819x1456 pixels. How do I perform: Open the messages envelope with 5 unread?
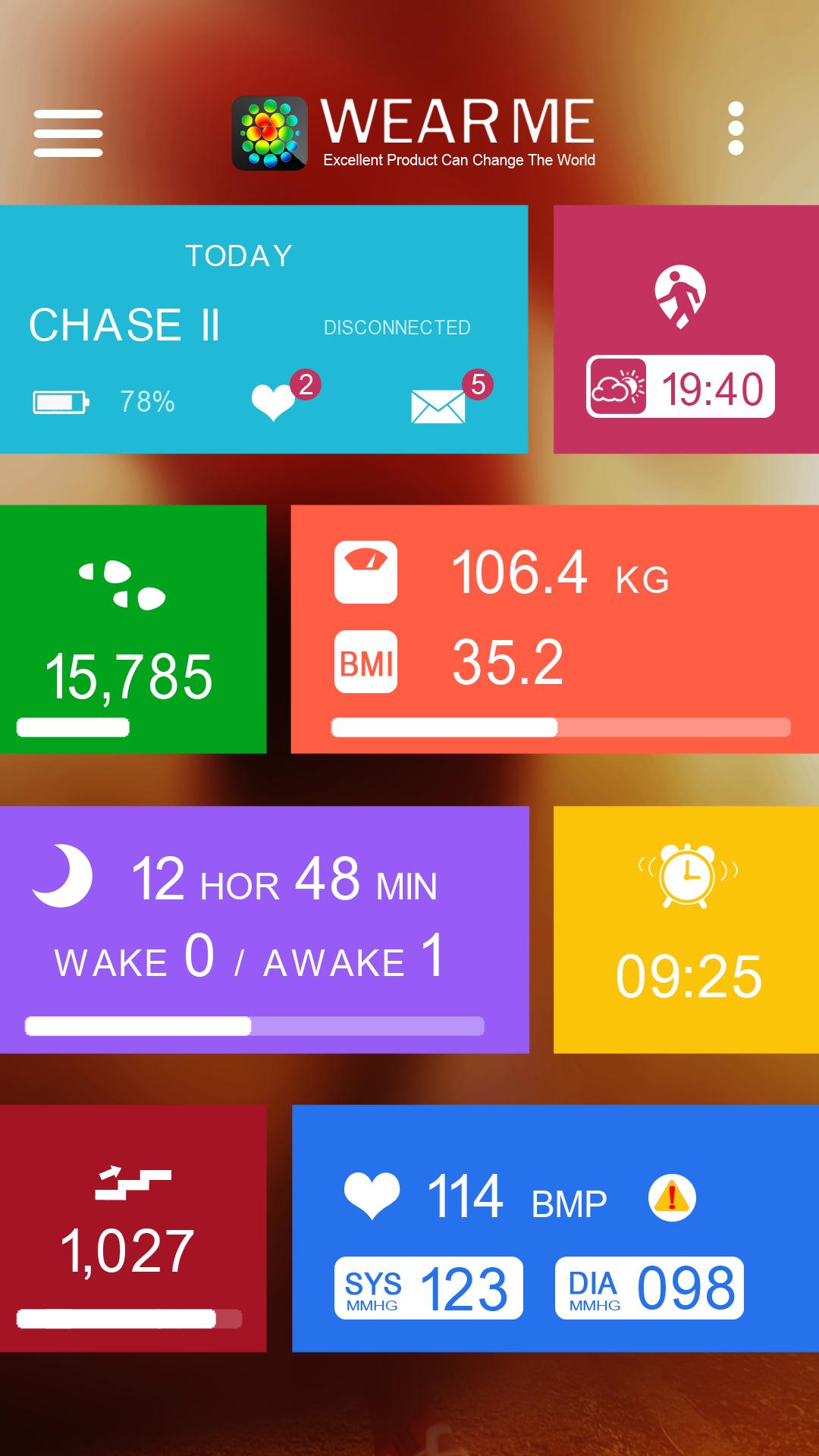tap(438, 405)
